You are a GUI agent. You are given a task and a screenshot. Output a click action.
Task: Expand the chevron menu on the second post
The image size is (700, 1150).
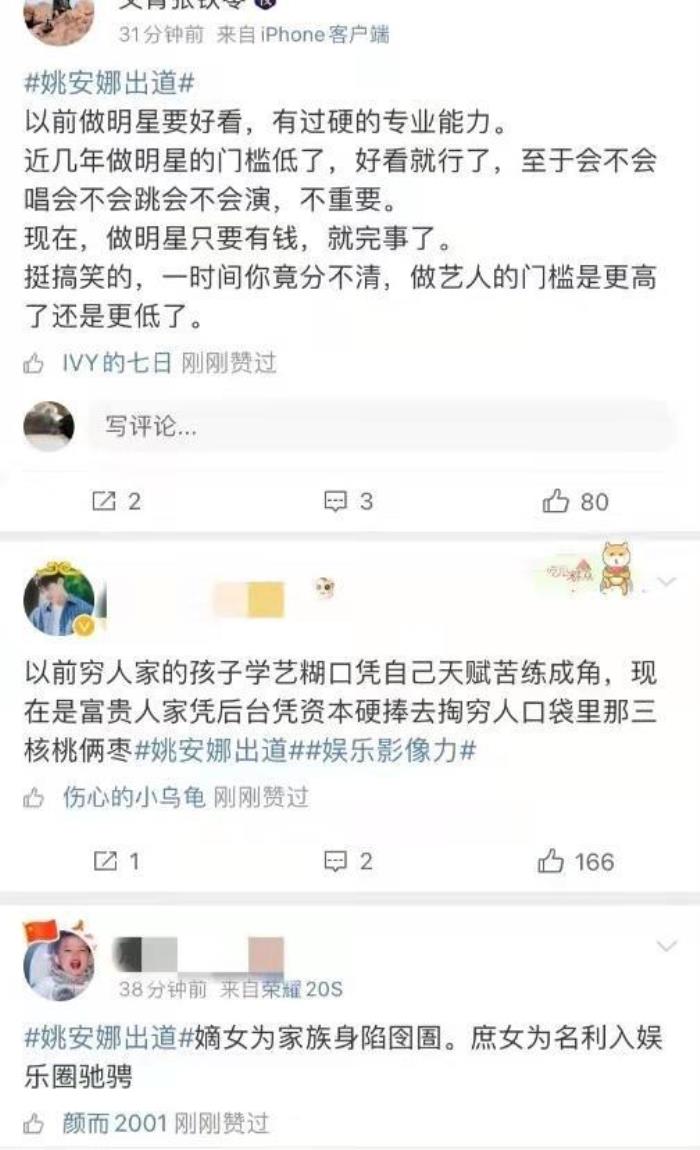coord(666,580)
